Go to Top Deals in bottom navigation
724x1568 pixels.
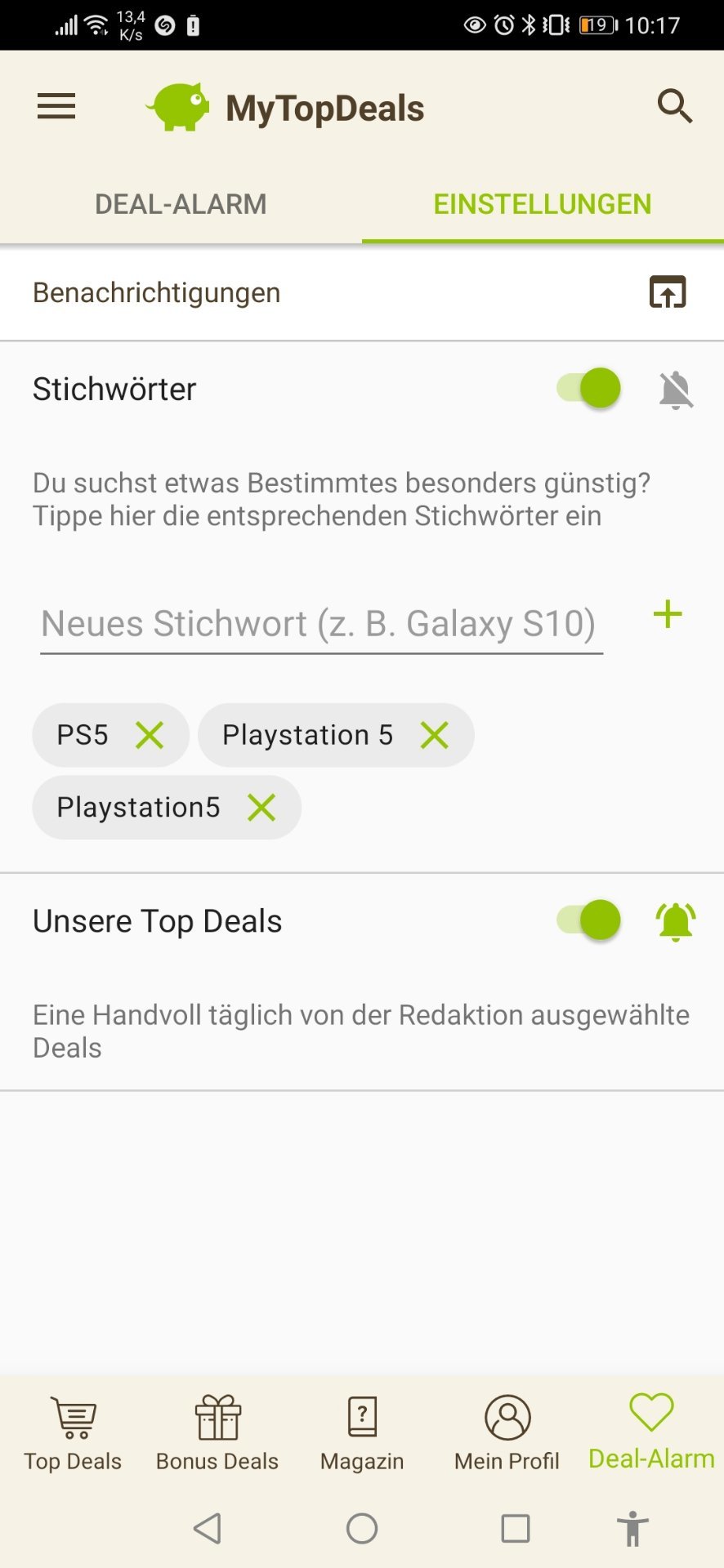(73, 1432)
